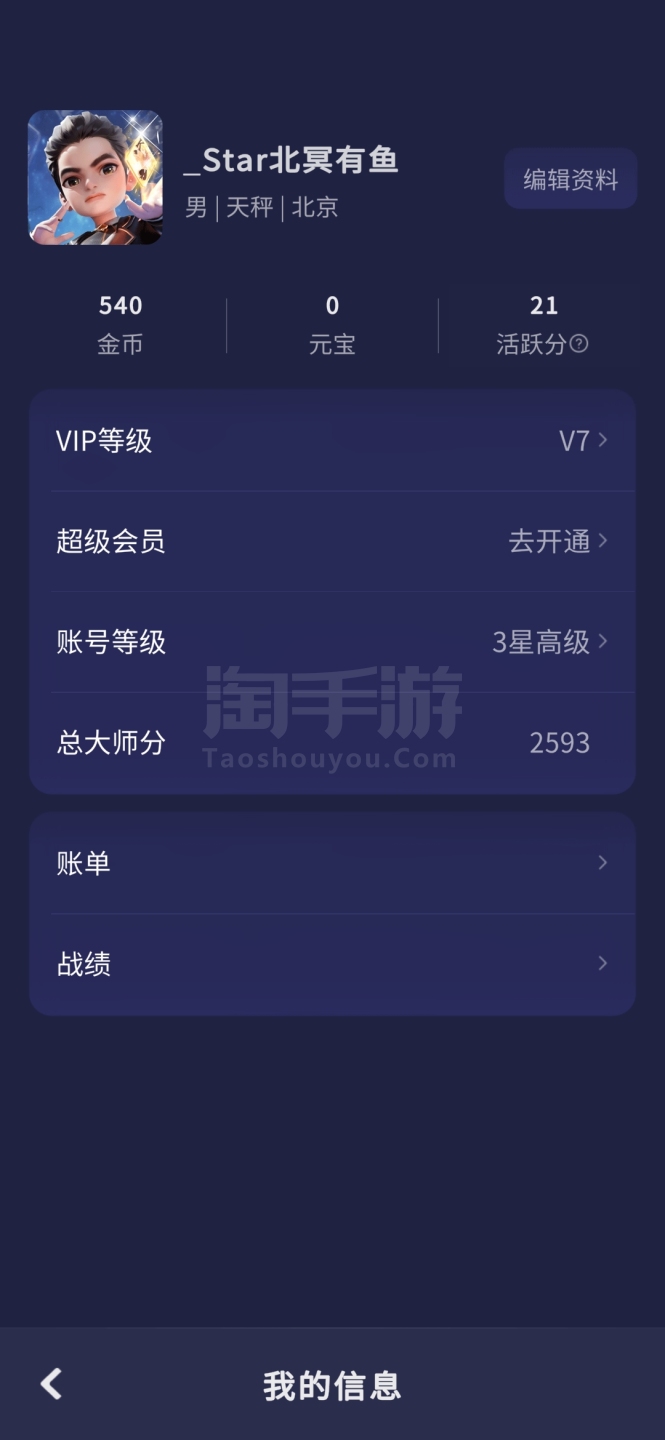This screenshot has width=665, height=1440.
Task: Tap the 活跃分 help question mark
Action: (x=579, y=344)
